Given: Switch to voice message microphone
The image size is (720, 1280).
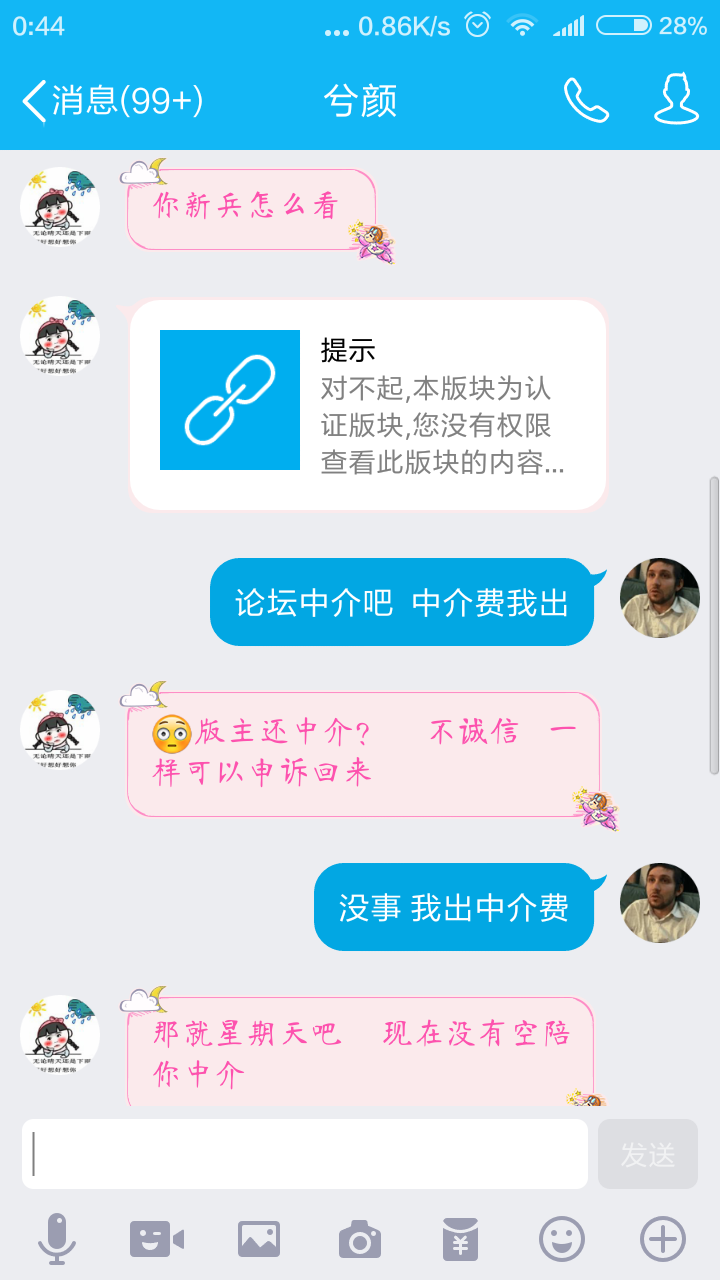Looking at the screenshot, I should pyautogui.click(x=57, y=1240).
